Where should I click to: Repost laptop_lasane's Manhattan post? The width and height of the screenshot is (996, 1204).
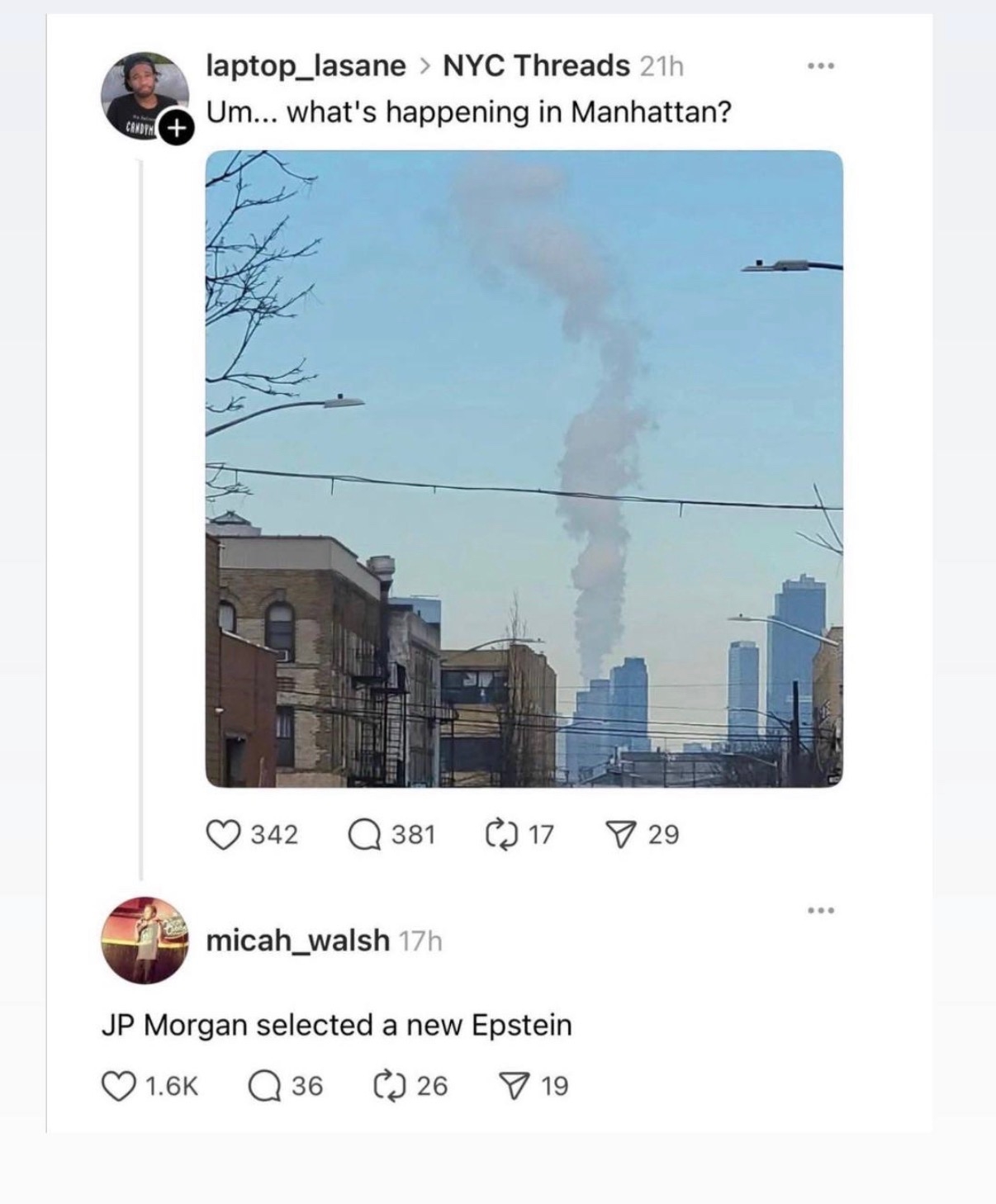point(500,834)
